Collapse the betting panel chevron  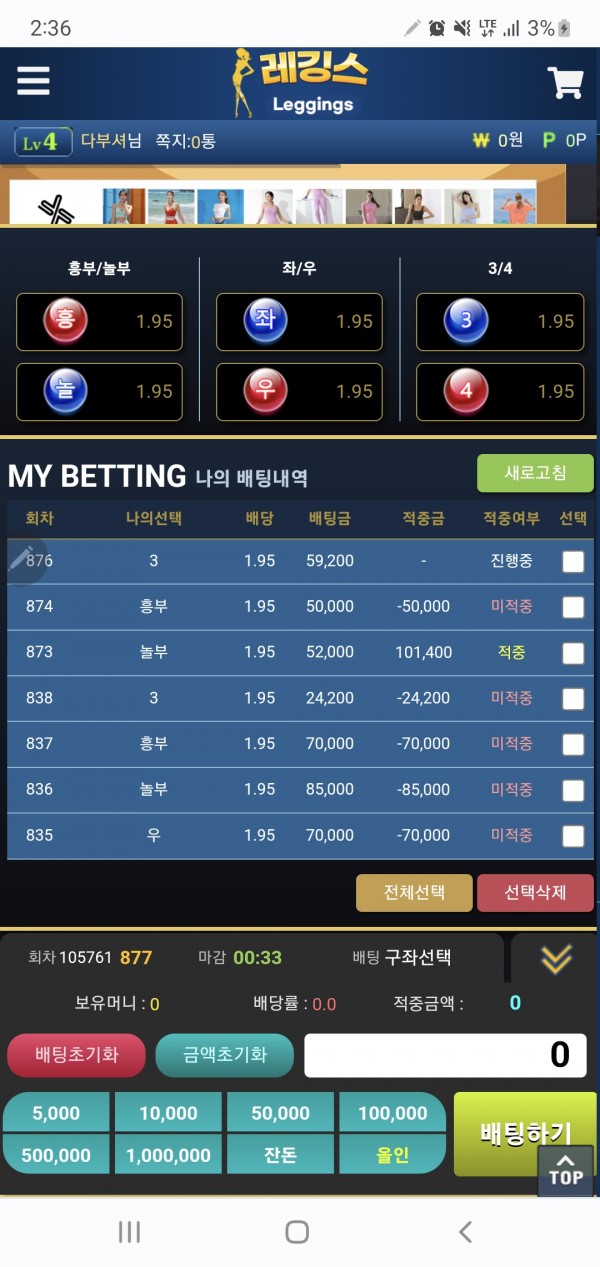556,959
